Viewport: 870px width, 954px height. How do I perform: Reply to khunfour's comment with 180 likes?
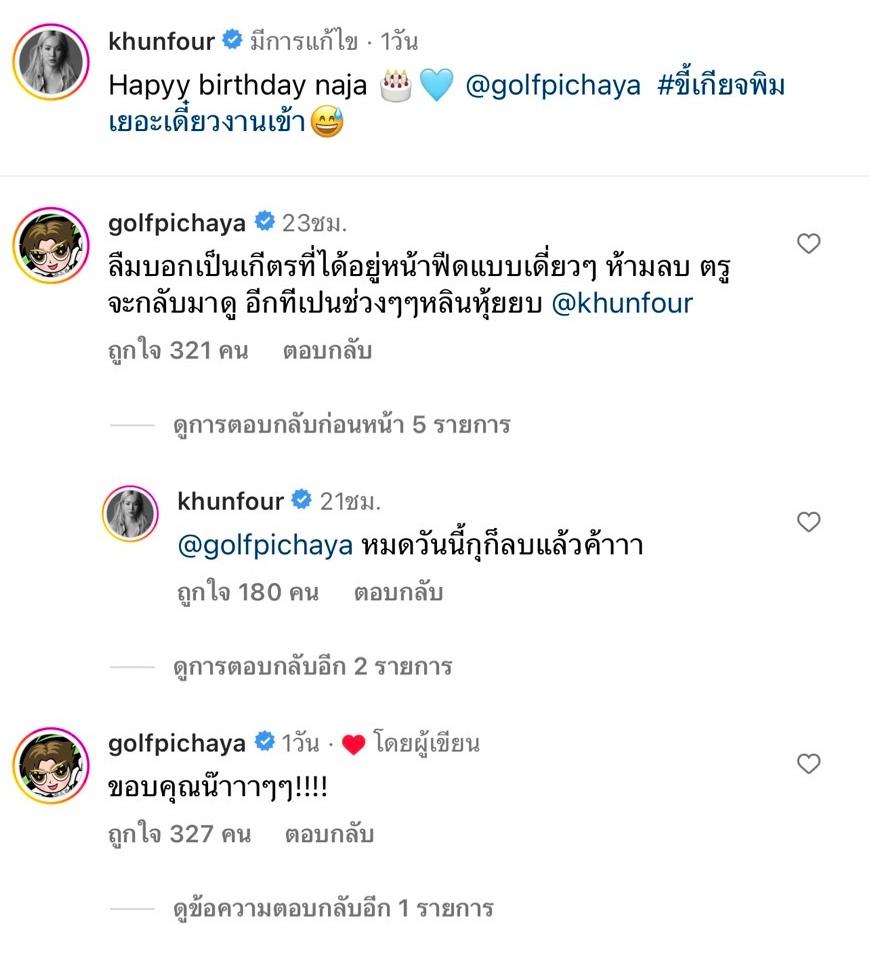398,592
